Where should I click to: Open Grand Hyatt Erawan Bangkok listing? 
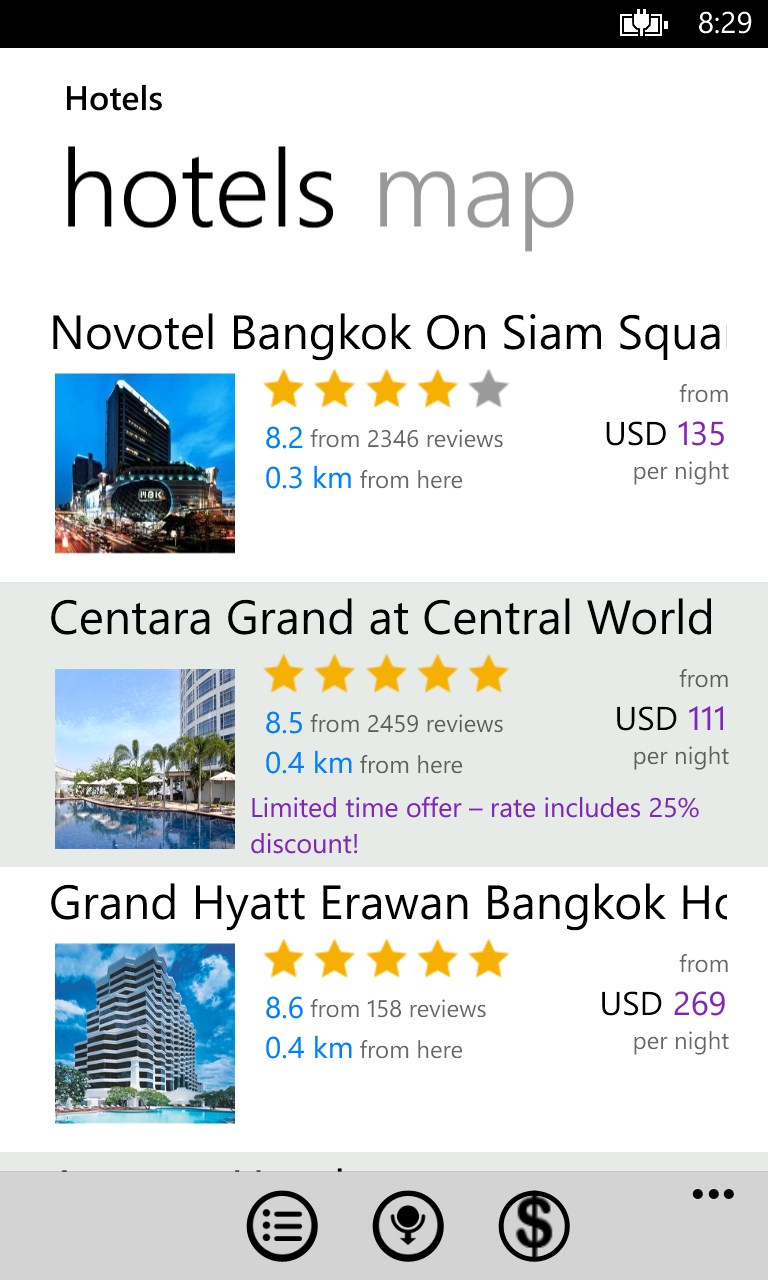click(386, 903)
